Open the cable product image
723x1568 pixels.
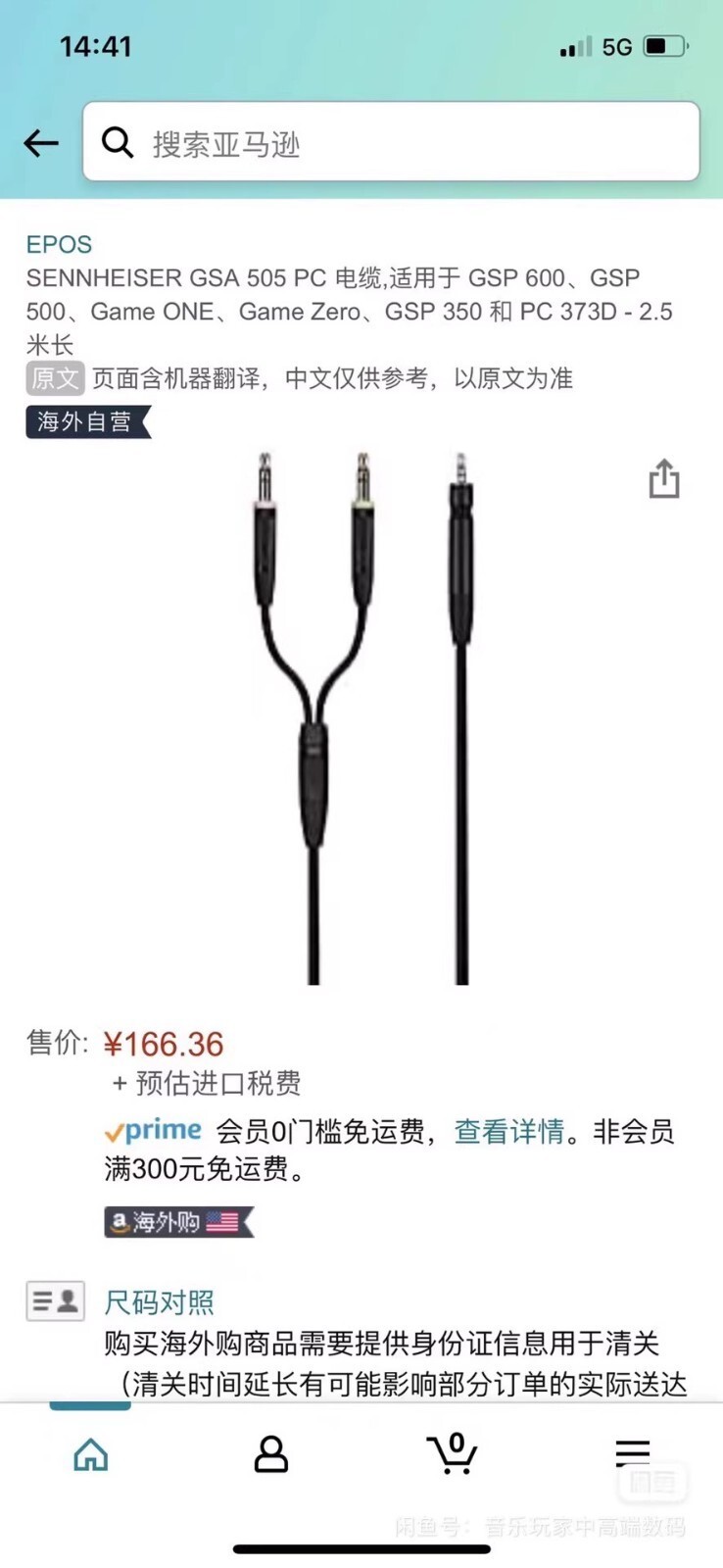coord(361,717)
